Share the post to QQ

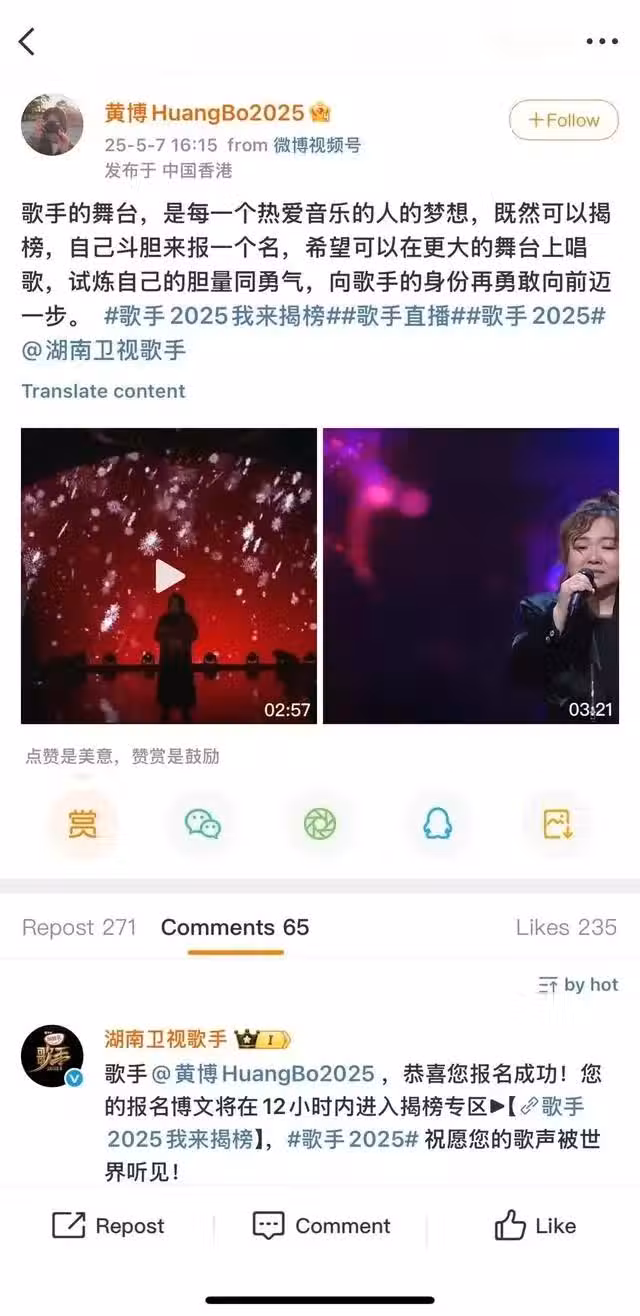click(437, 824)
